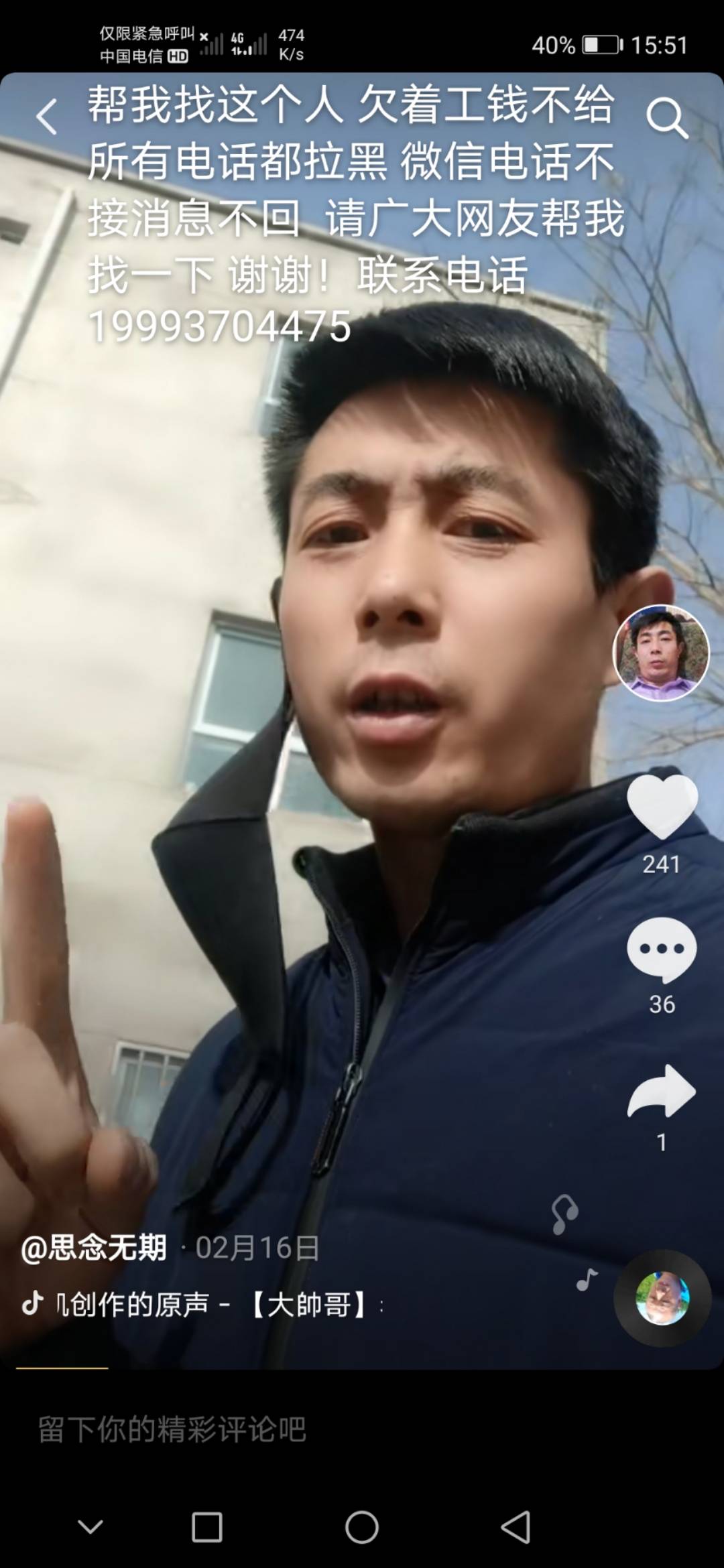This screenshot has height=1568, width=724.
Task: Go to the system home screen
Action: click(x=362, y=1527)
